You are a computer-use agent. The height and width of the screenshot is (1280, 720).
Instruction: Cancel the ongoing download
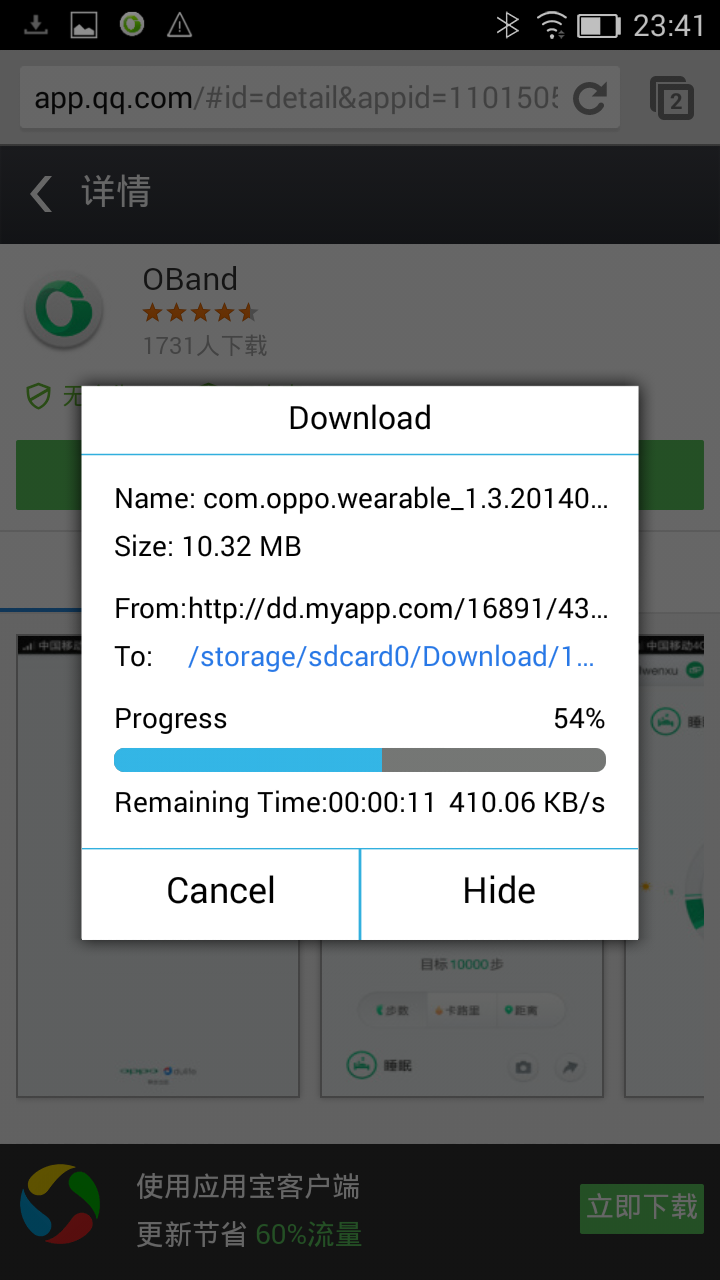coord(220,892)
